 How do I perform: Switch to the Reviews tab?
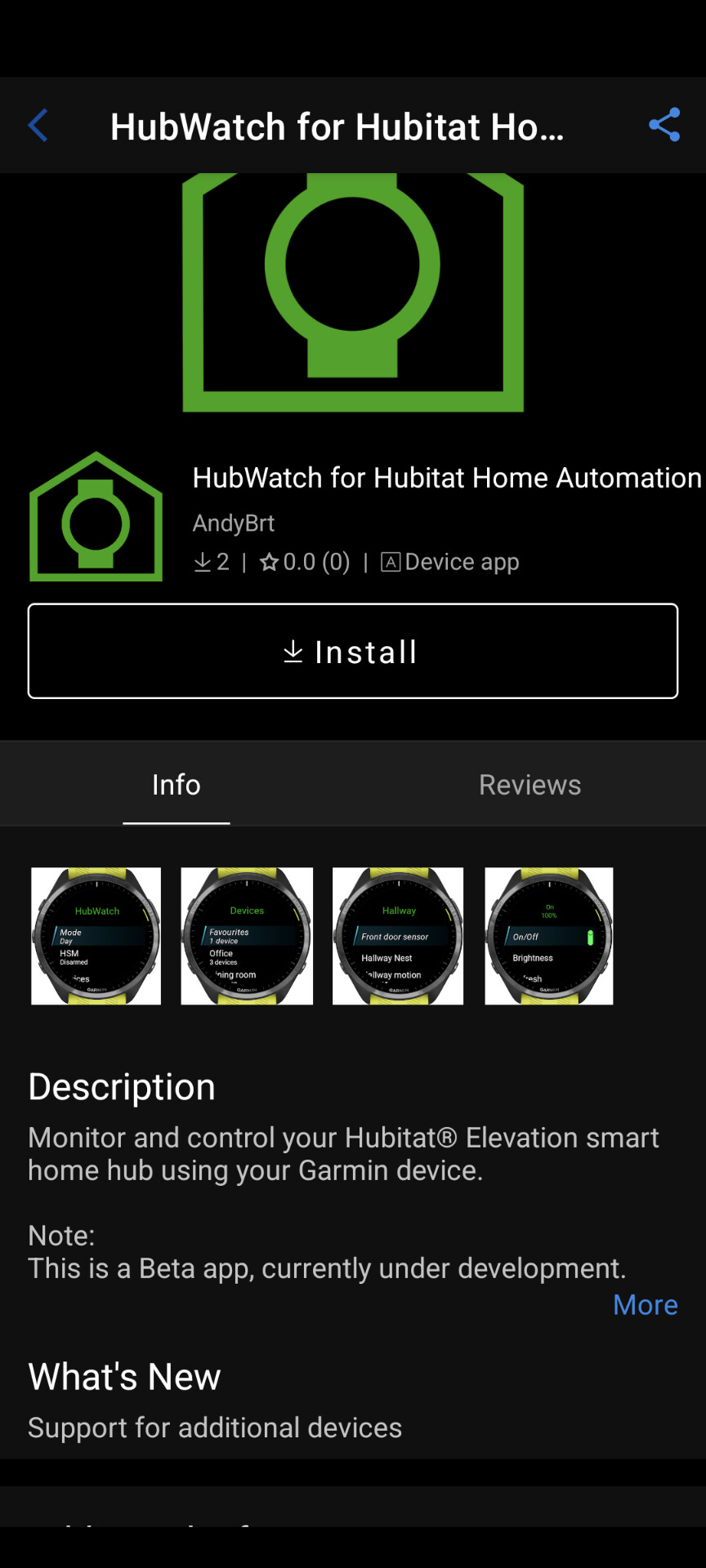[x=529, y=785]
